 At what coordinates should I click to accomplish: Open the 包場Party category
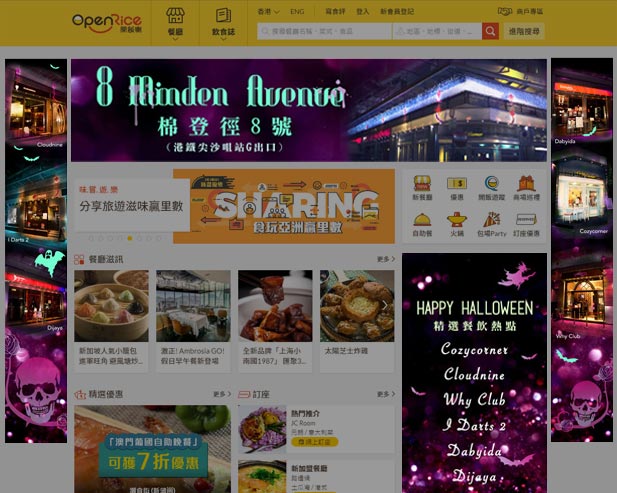click(x=491, y=223)
